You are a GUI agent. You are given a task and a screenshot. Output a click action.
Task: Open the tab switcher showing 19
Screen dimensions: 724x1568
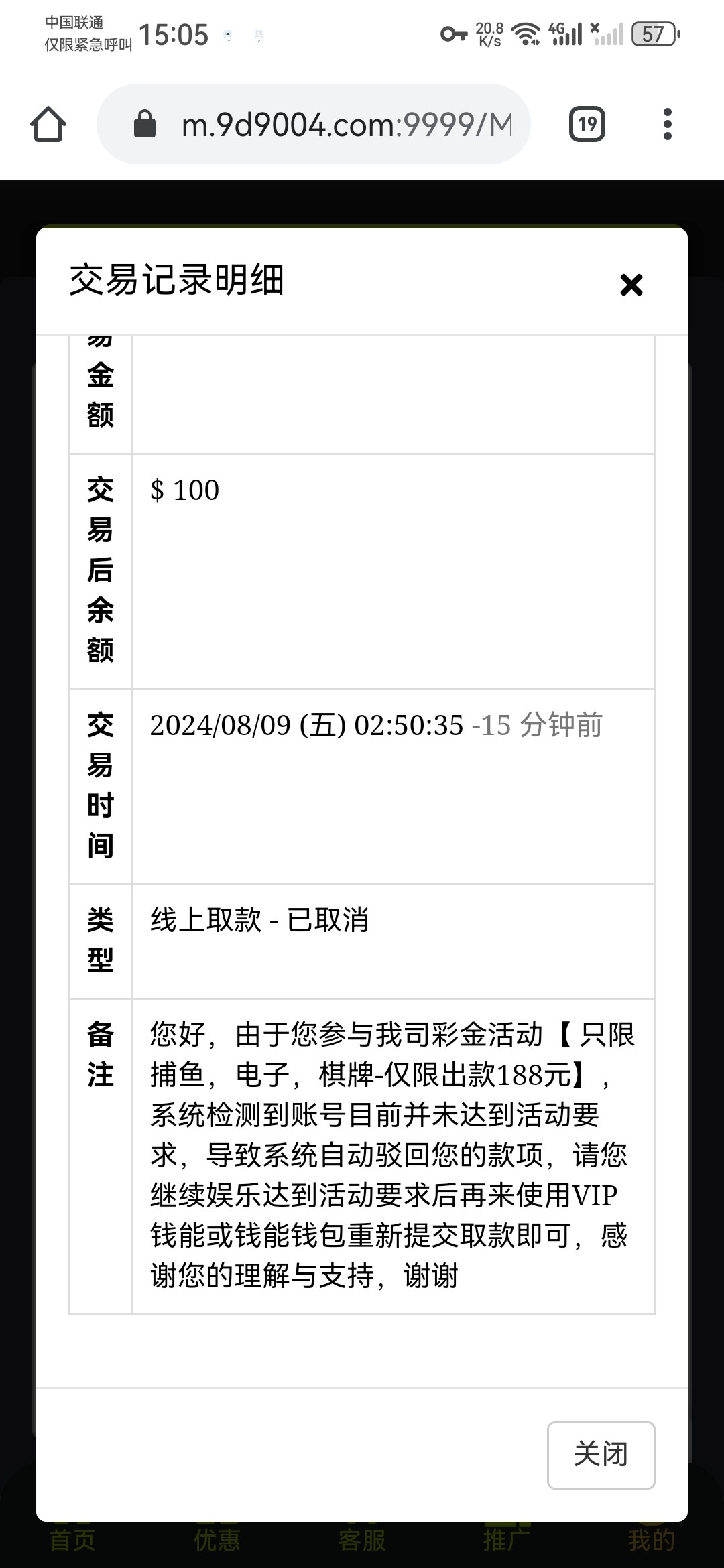[587, 124]
